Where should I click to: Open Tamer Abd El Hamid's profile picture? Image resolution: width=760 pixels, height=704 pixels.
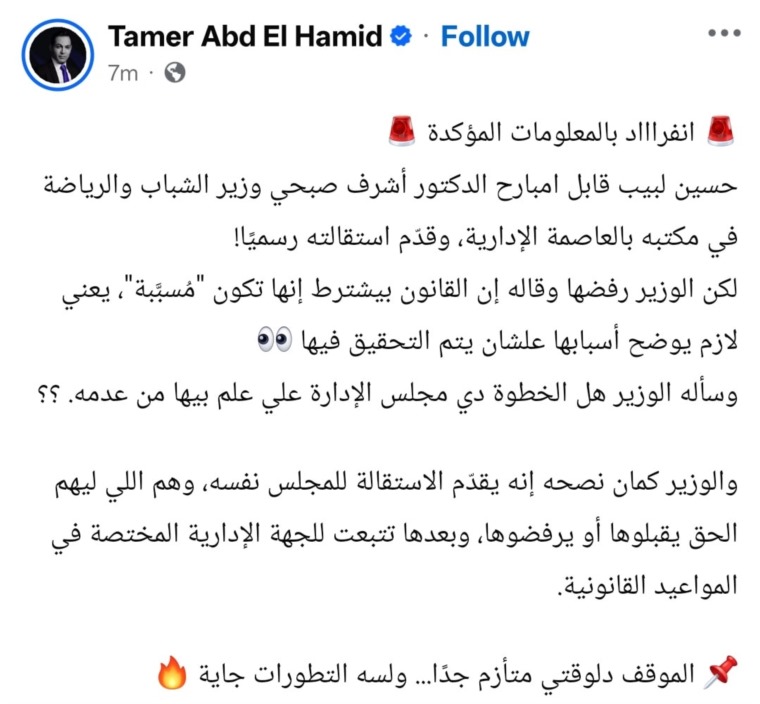point(58,55)
